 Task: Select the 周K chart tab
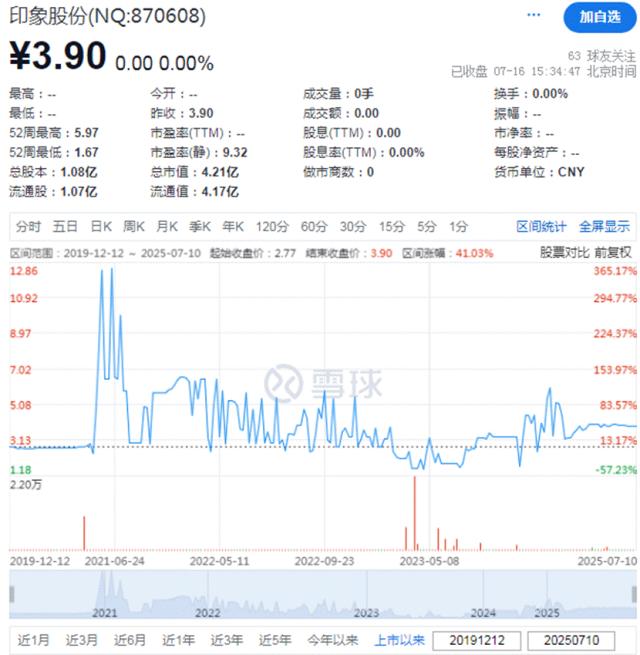tap(134, 226)
